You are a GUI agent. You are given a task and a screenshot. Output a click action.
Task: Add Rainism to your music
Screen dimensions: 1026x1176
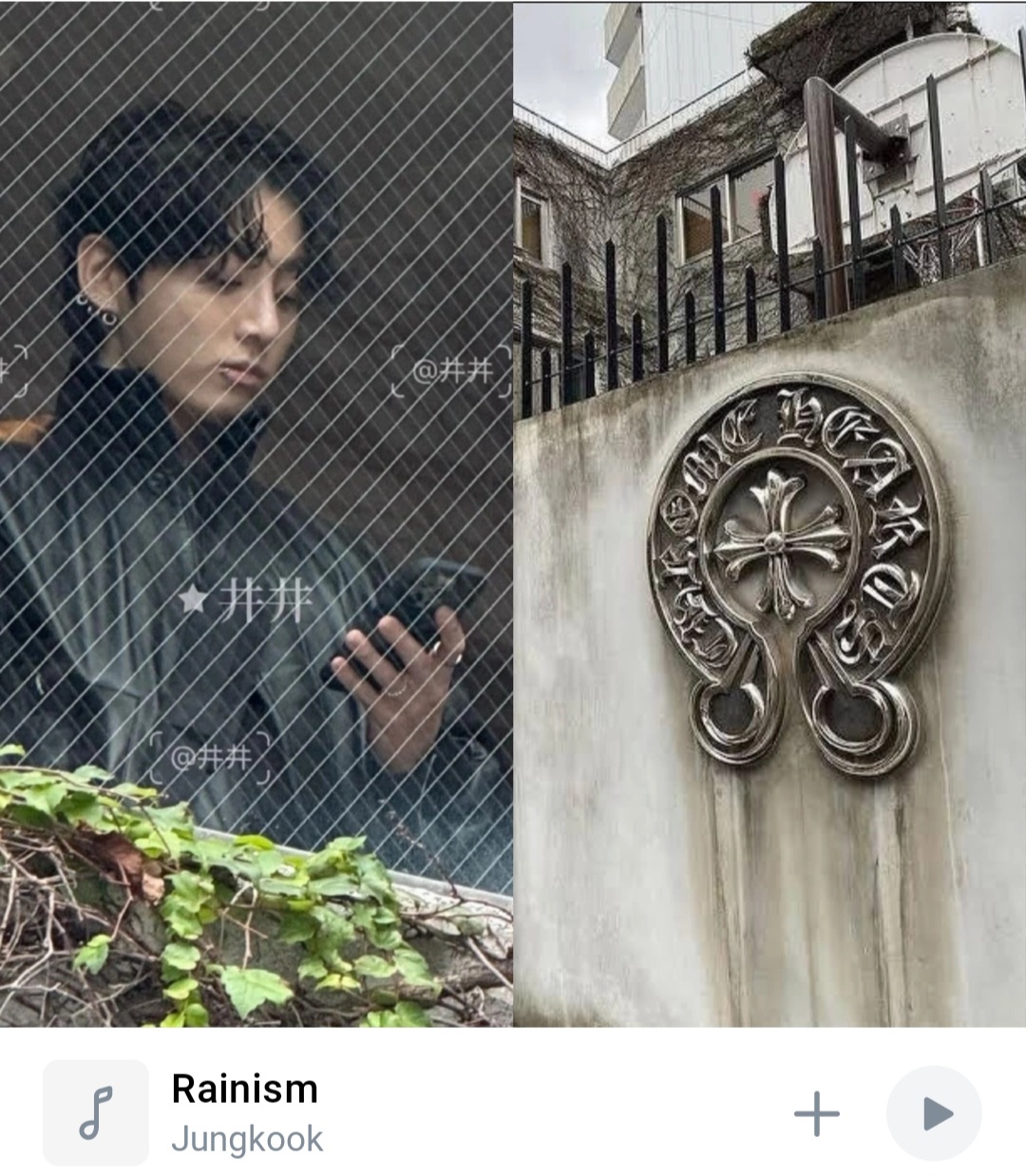[817, 1113]
